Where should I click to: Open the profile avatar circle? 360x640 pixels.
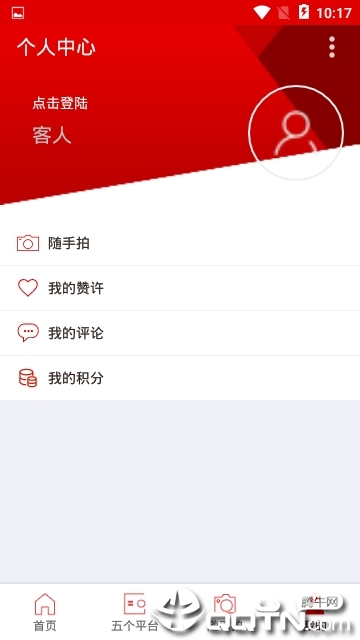(x=296, y=133)
